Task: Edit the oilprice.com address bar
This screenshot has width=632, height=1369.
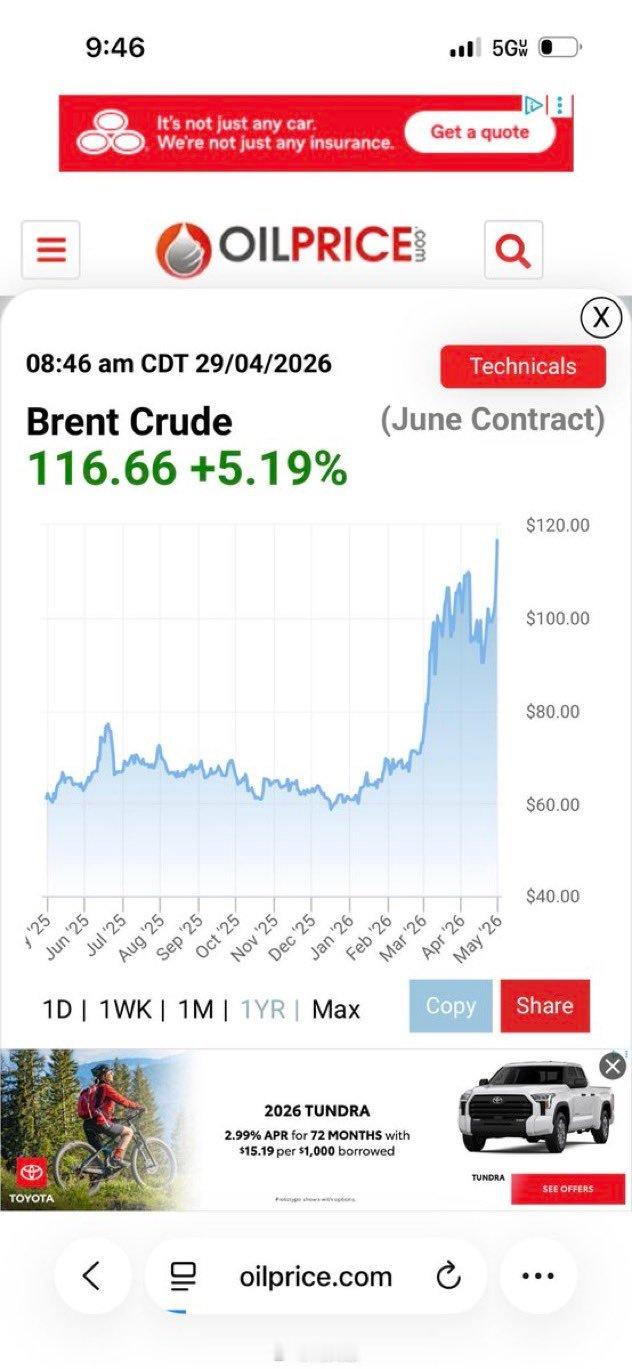Action: [x=316, y=1277]
